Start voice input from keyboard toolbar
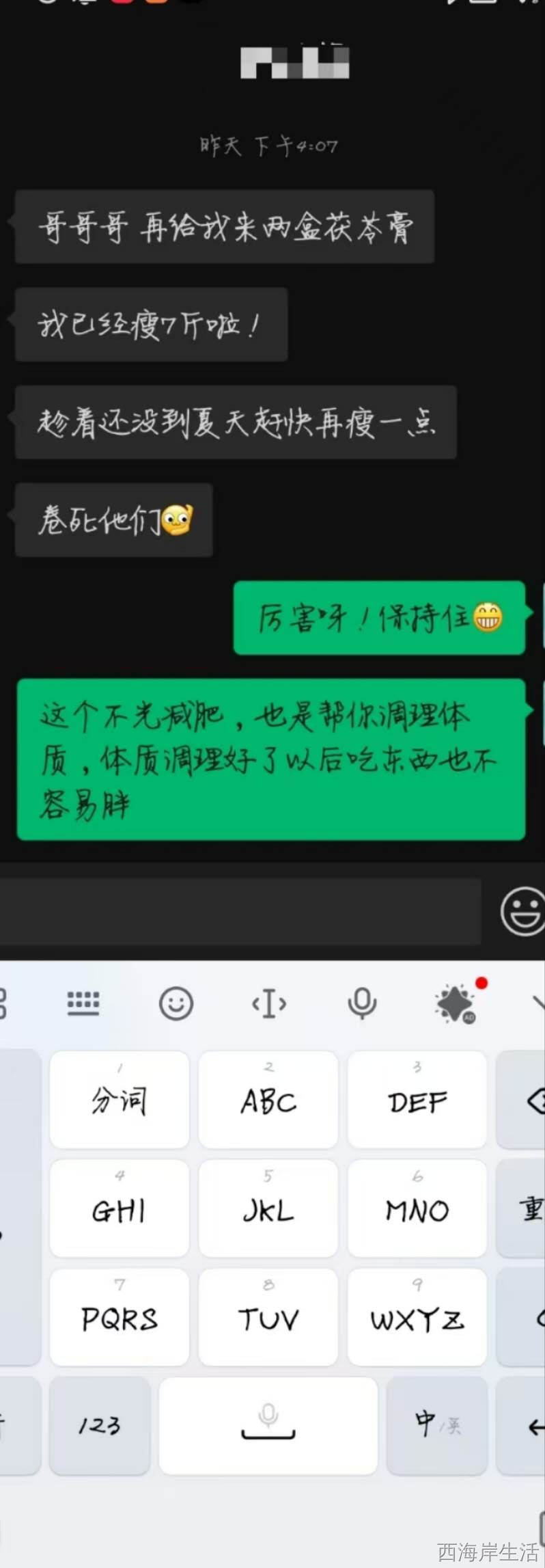 coord(362,1003)
